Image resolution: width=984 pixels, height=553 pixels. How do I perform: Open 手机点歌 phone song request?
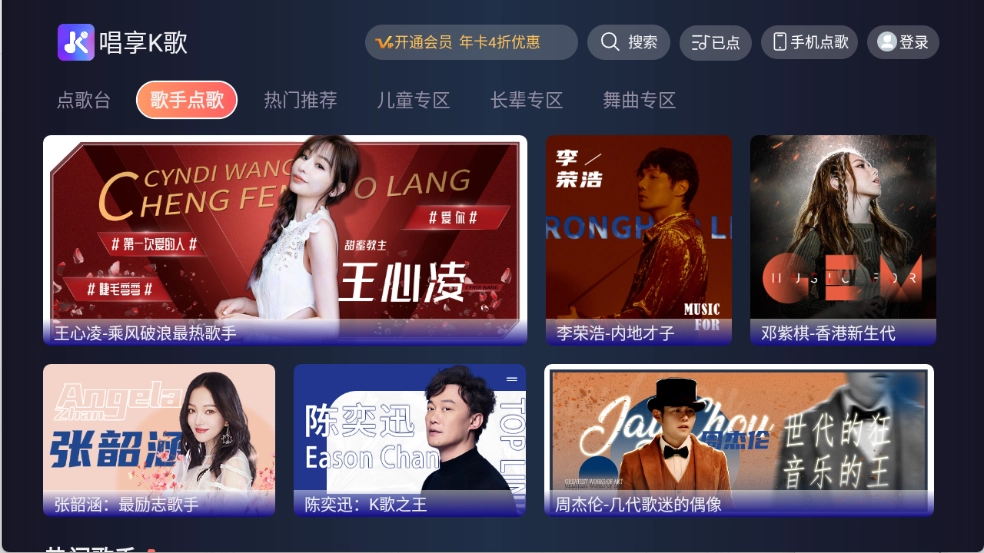click(x=810, y=42)
